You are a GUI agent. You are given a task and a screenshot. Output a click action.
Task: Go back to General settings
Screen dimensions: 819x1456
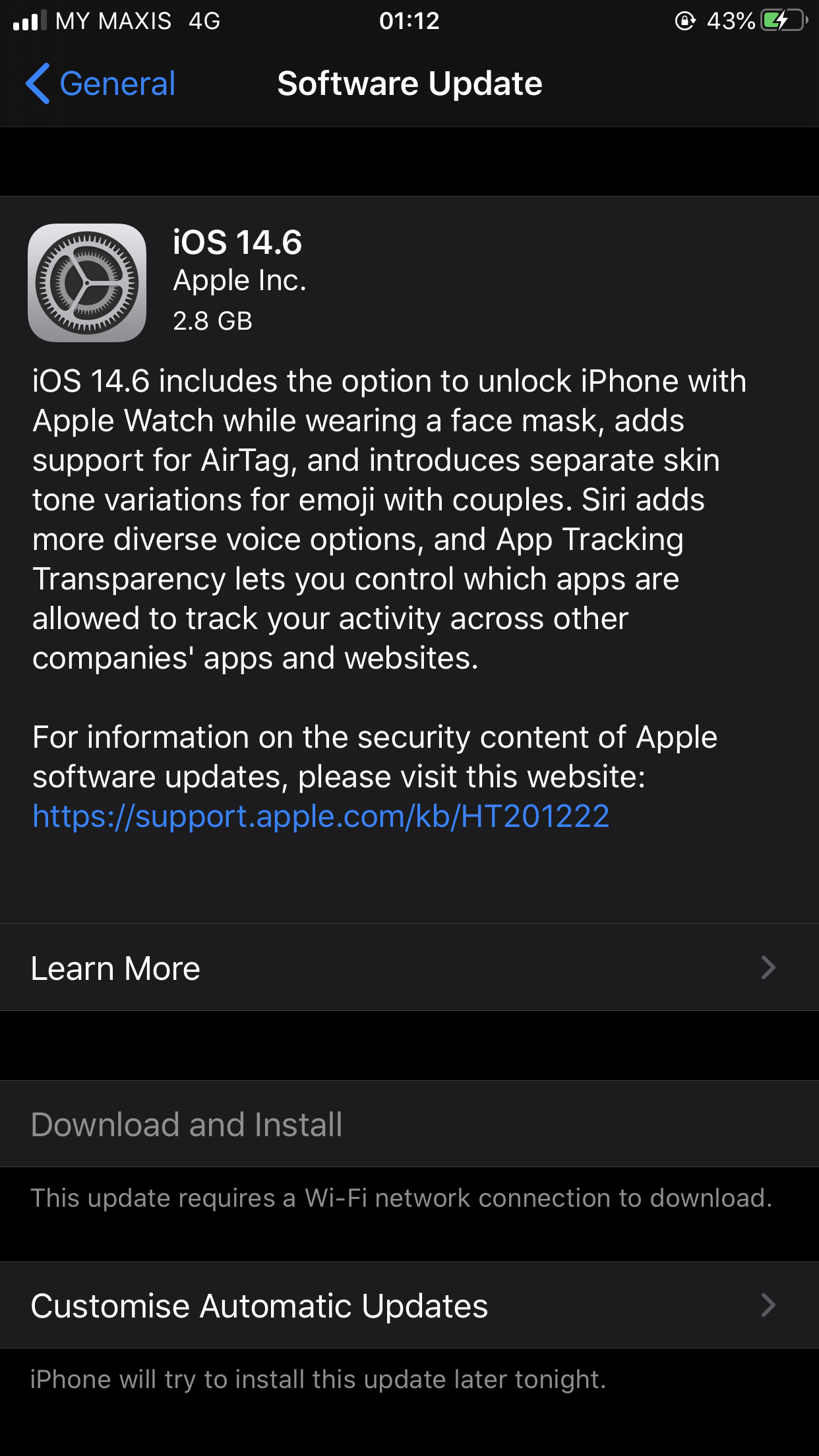coord(100,84)
